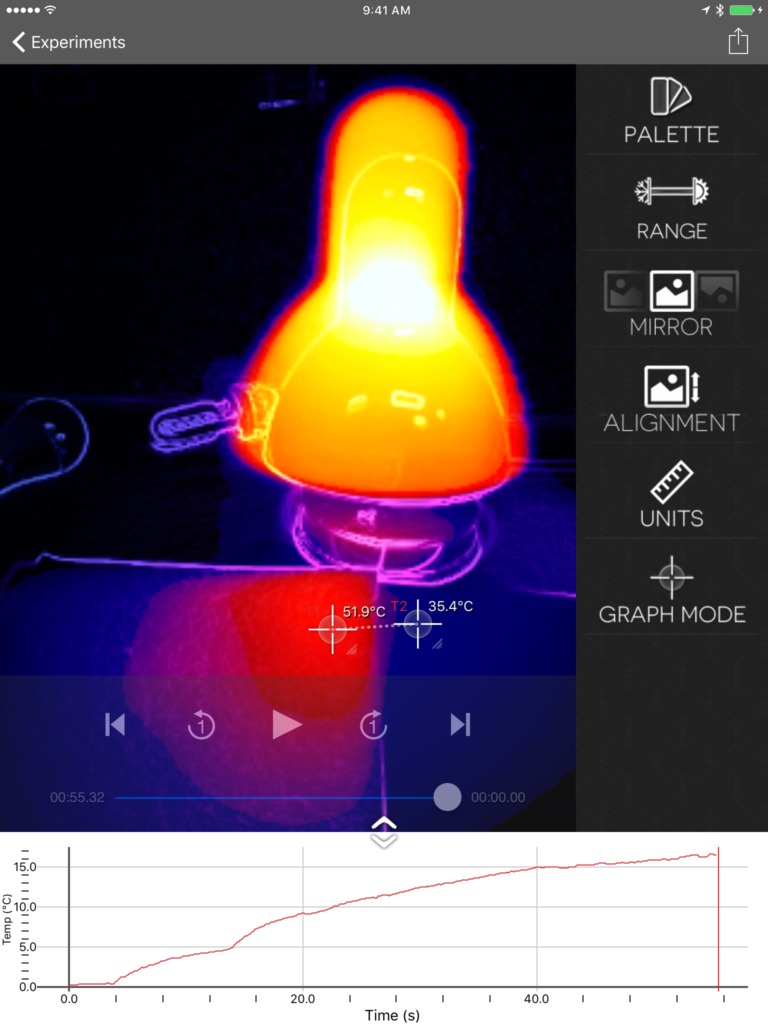Play the recorded thermal video
The image size is (768, 1024).
tap(287, 725)
